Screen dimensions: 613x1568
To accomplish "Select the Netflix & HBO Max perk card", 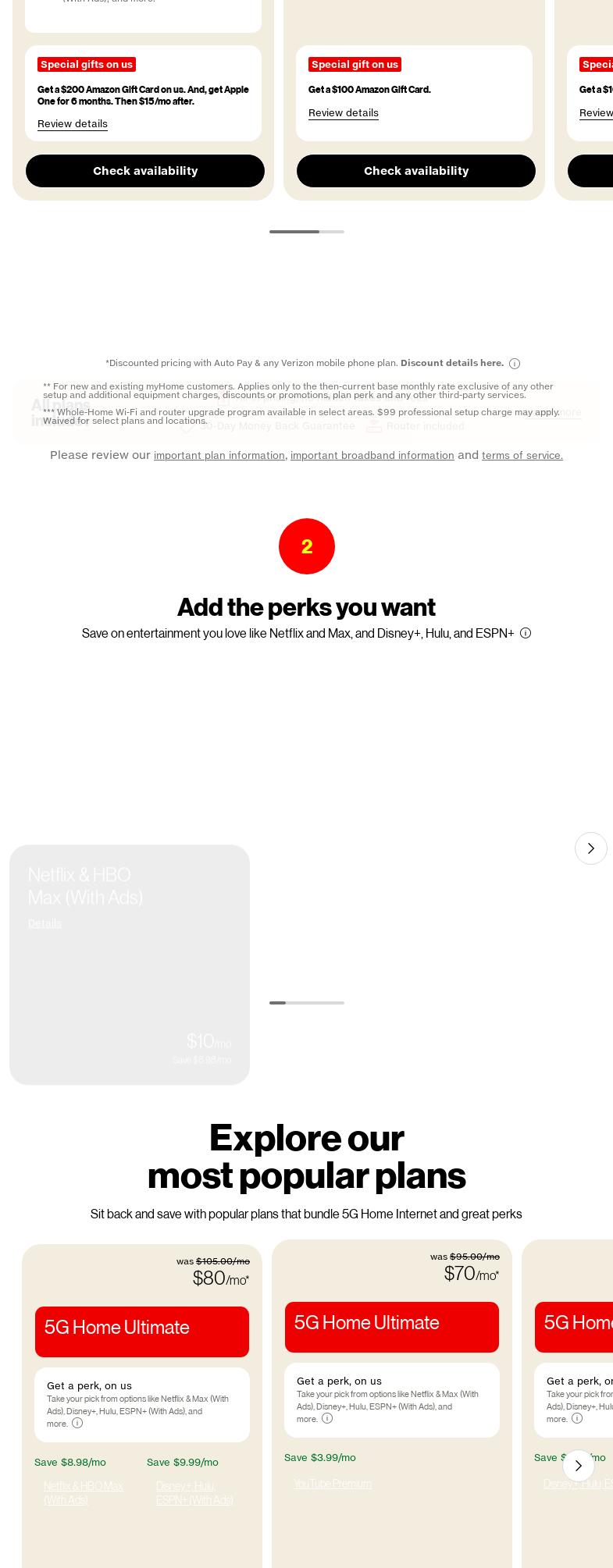I will (130, 965).
